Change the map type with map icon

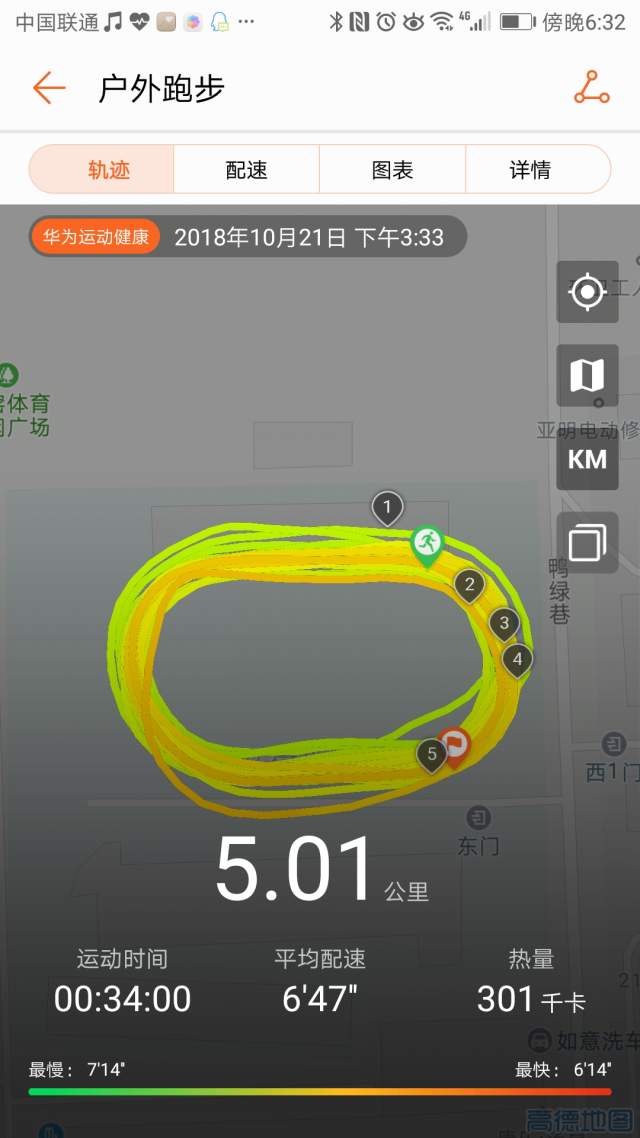587,376
